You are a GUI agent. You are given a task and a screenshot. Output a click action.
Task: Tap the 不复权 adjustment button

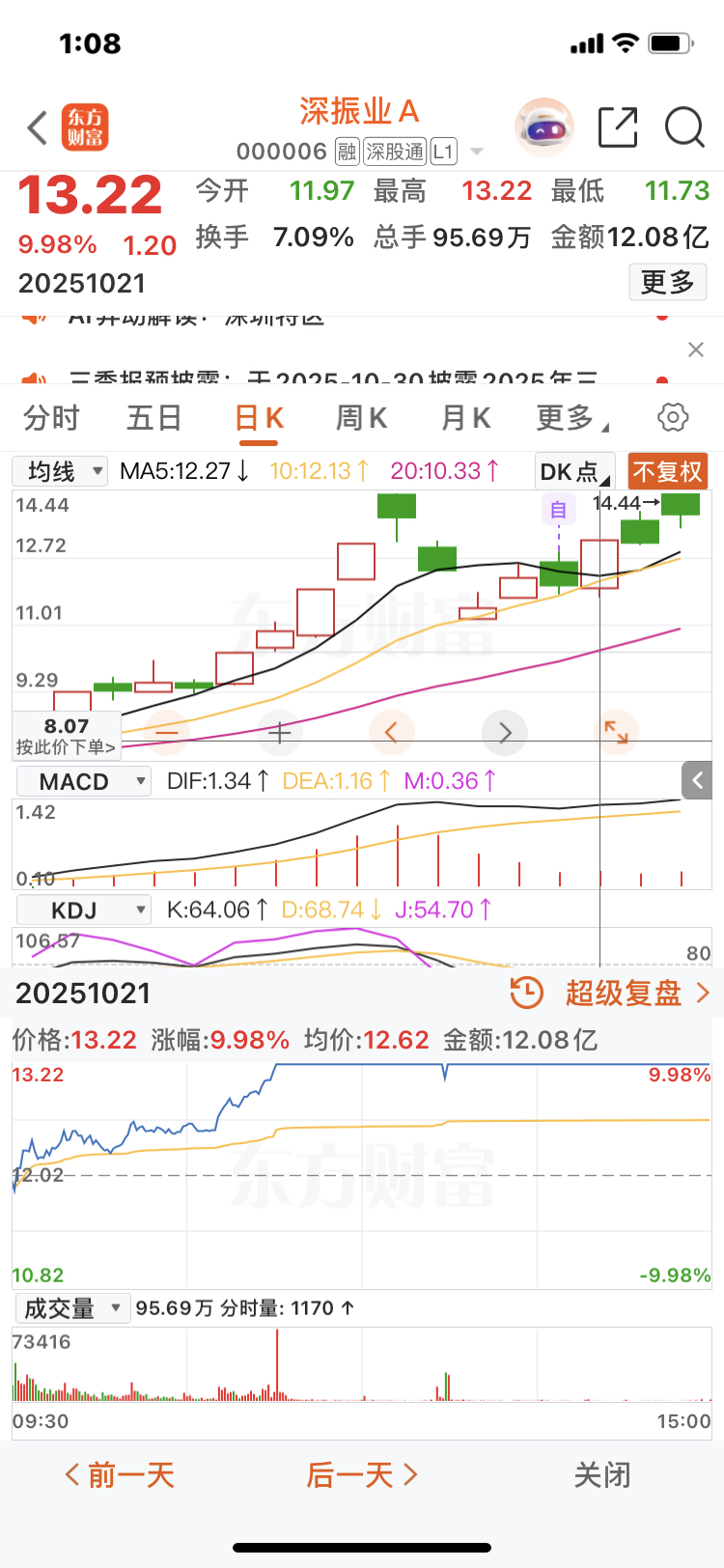pos(667,471)
